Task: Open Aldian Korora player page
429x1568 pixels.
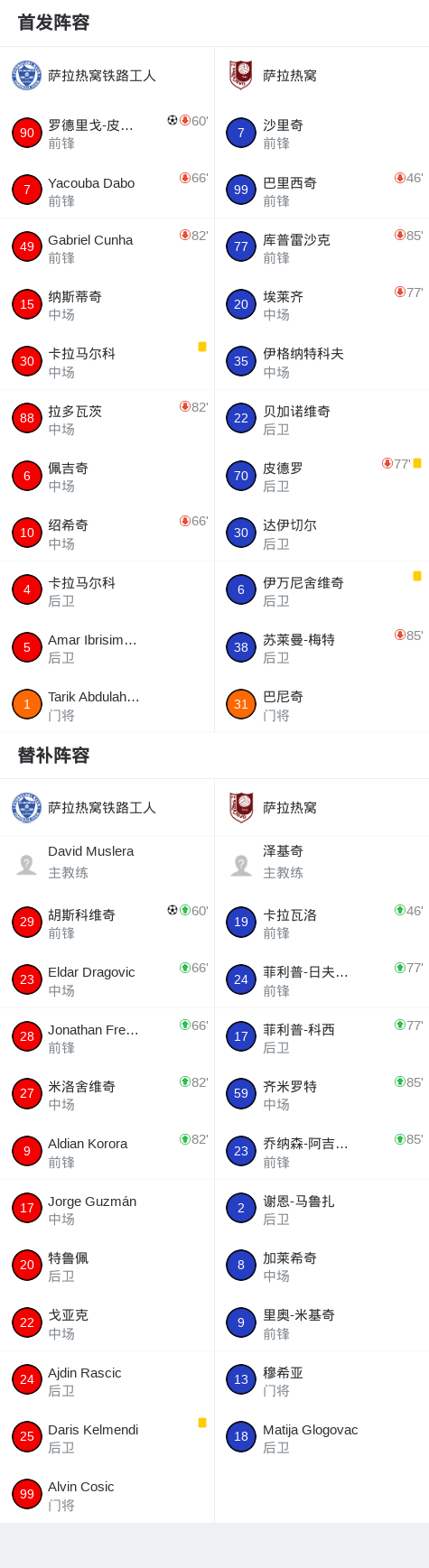Action: point(107,1152)
